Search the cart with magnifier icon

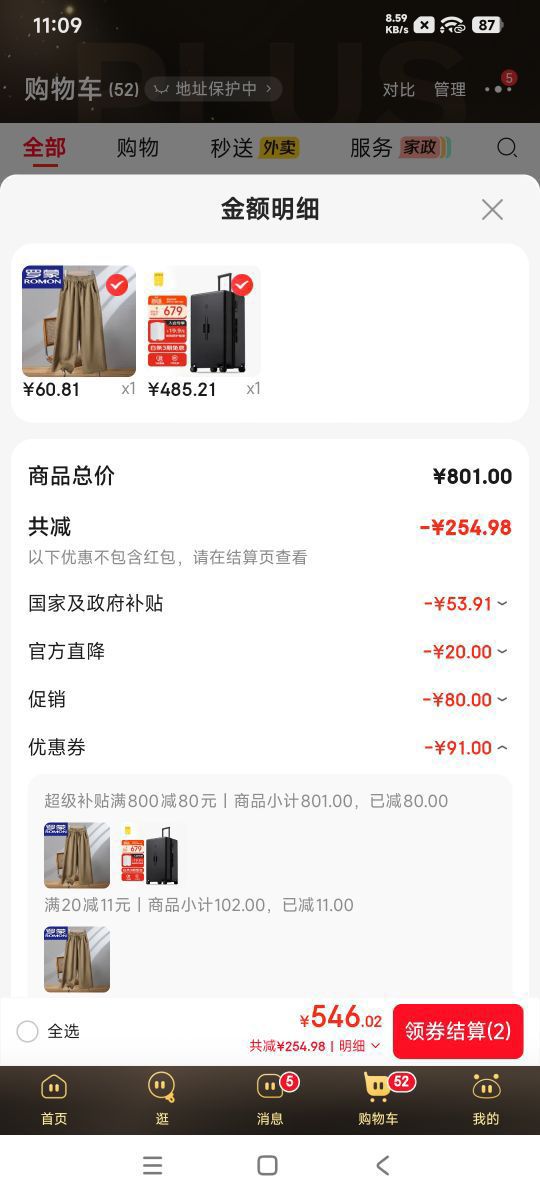click(x=507, y=148)
